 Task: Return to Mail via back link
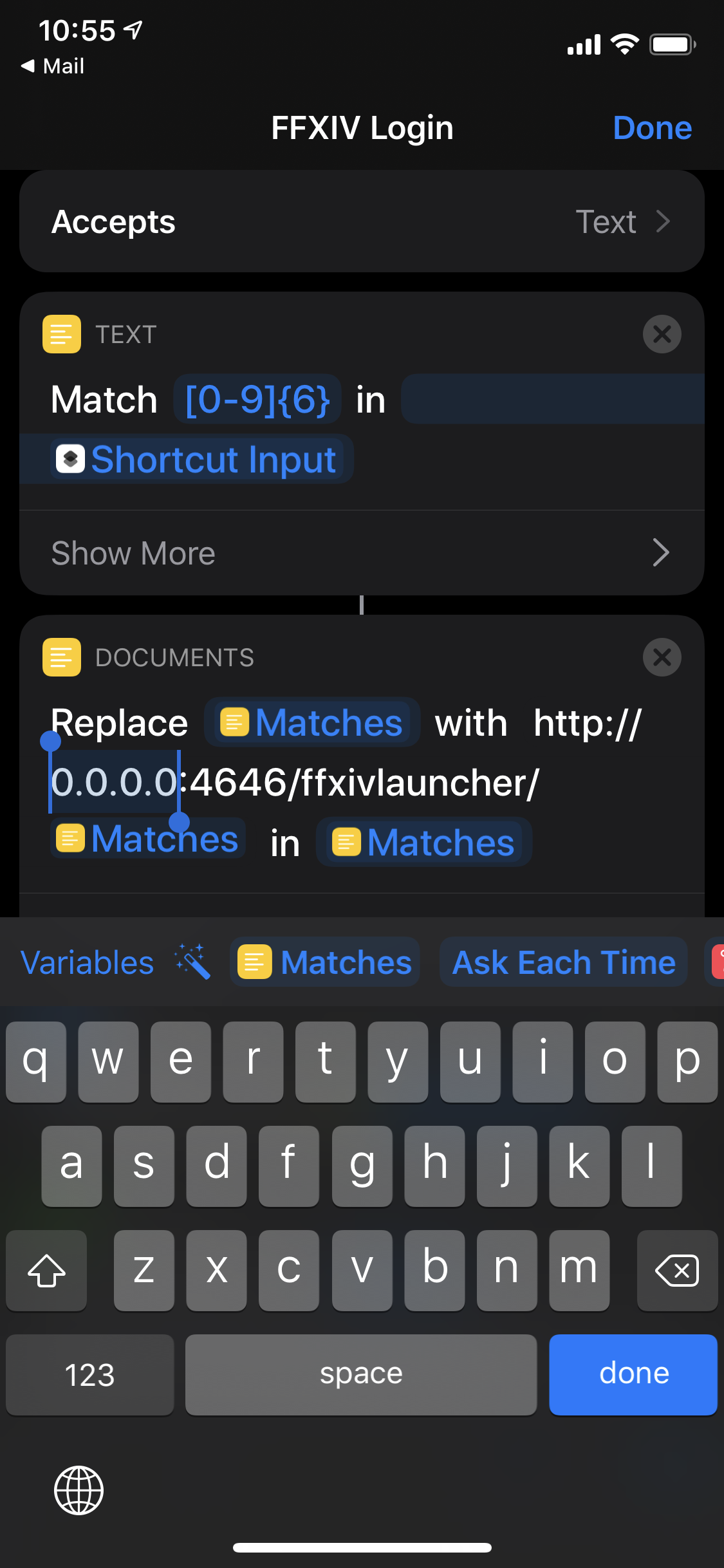coord(53,66)
